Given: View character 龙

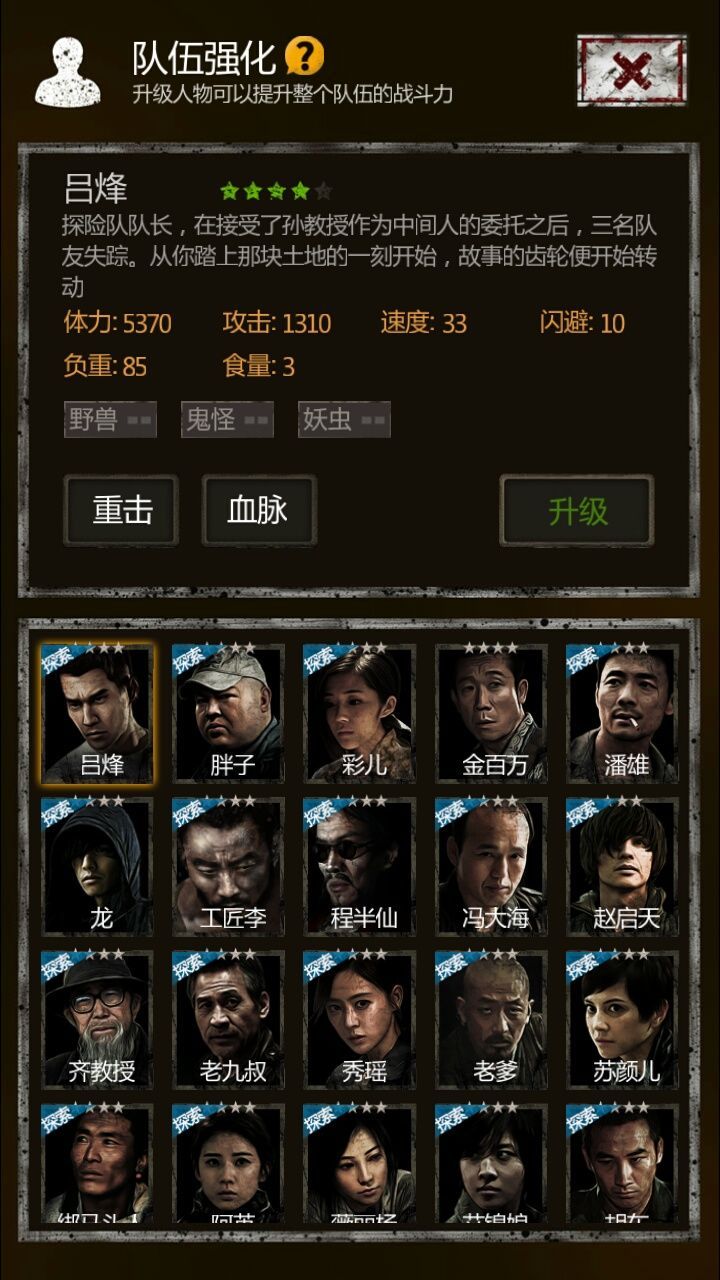Looking at the screenshot, I should coord(98,866).
